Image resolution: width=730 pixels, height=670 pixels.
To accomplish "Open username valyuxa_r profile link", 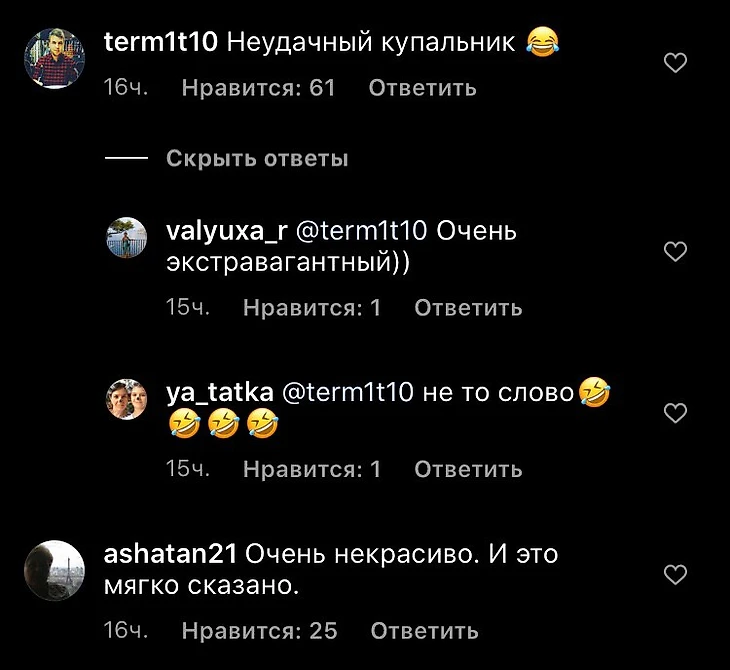I will tap(226, 231).
